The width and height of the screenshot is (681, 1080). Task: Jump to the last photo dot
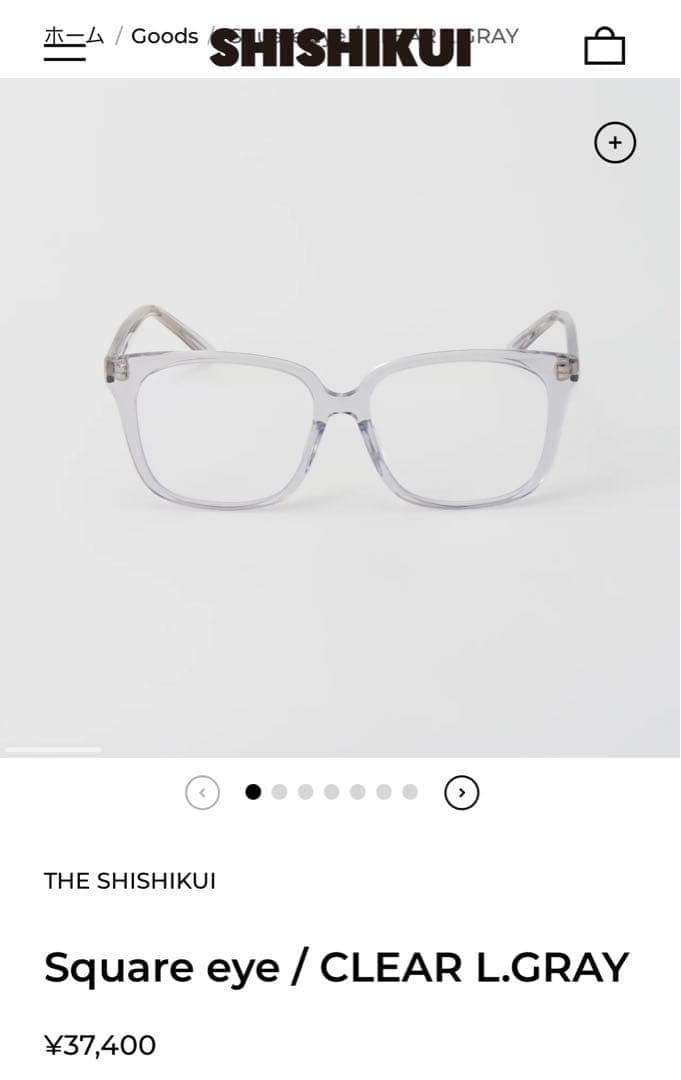(410, 792)
